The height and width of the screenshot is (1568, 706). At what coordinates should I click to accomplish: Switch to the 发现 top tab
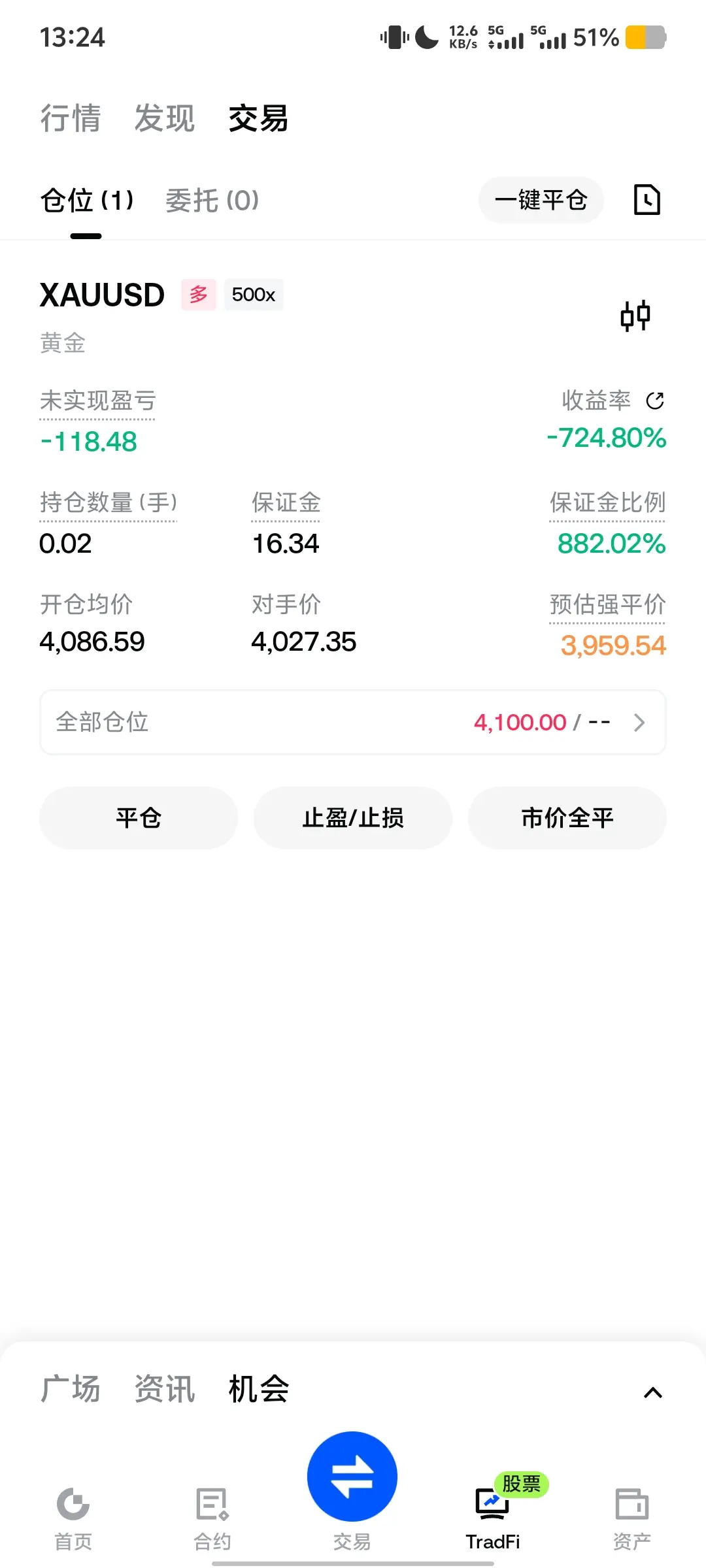[165, 118]
